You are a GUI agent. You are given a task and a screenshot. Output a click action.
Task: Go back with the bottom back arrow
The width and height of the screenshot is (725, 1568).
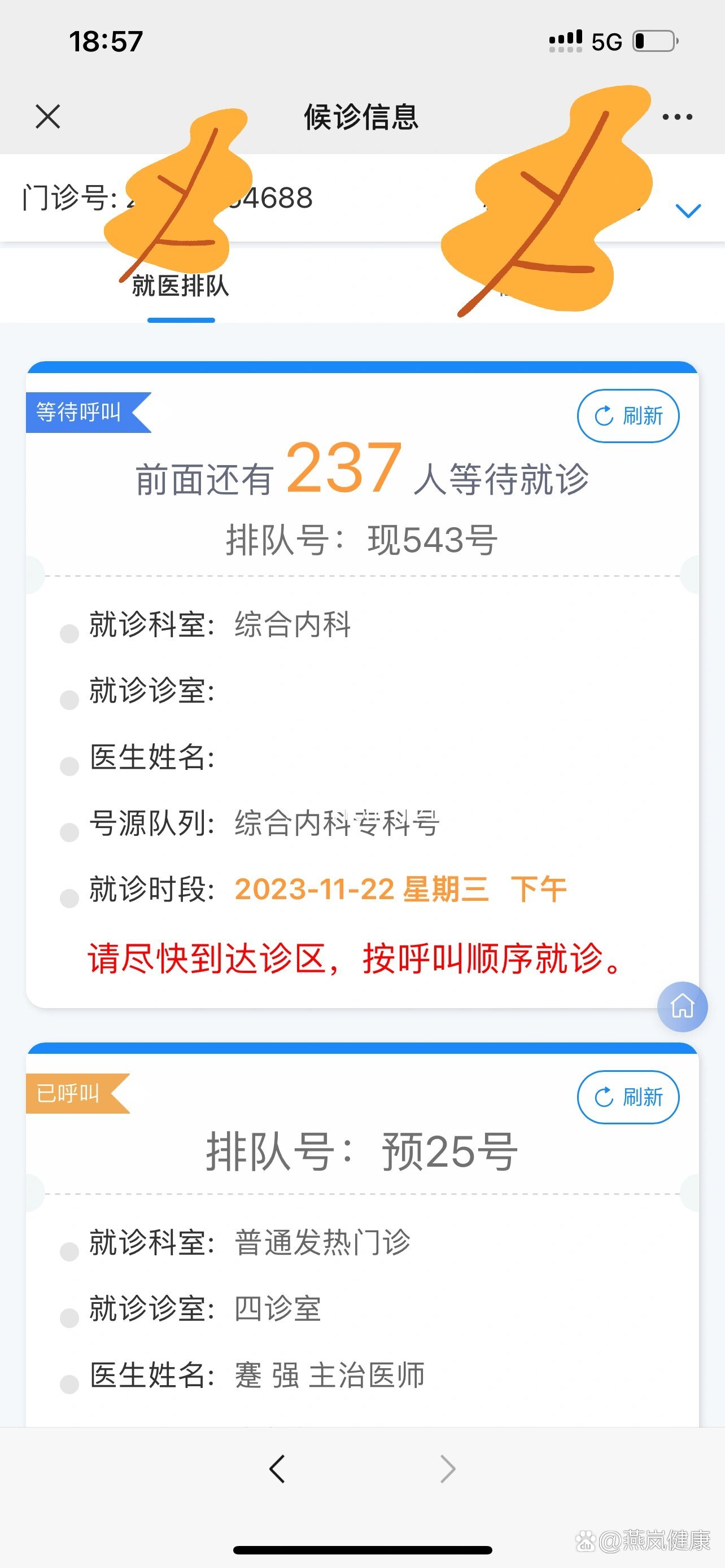click(x=277, y=1469)
